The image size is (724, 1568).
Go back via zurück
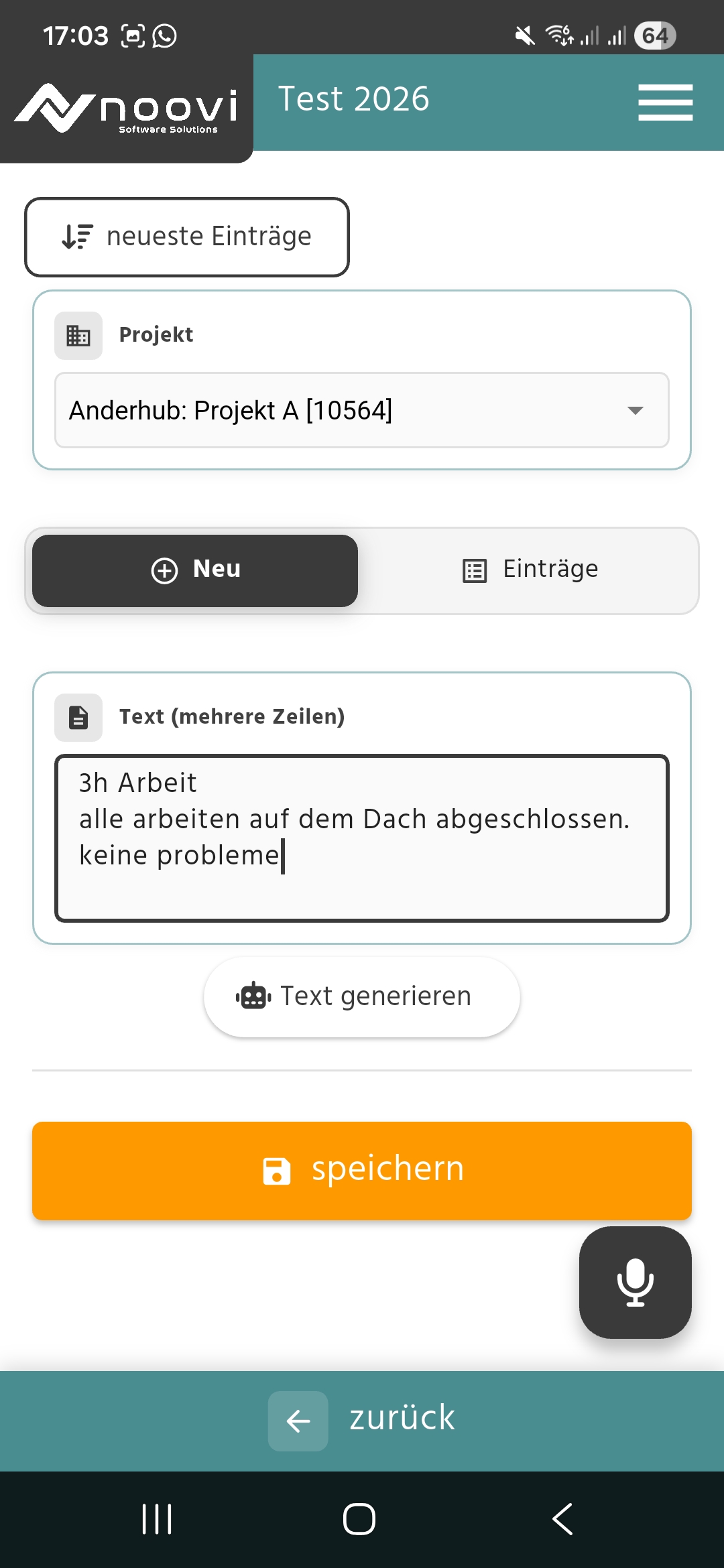click(362, 1419)
